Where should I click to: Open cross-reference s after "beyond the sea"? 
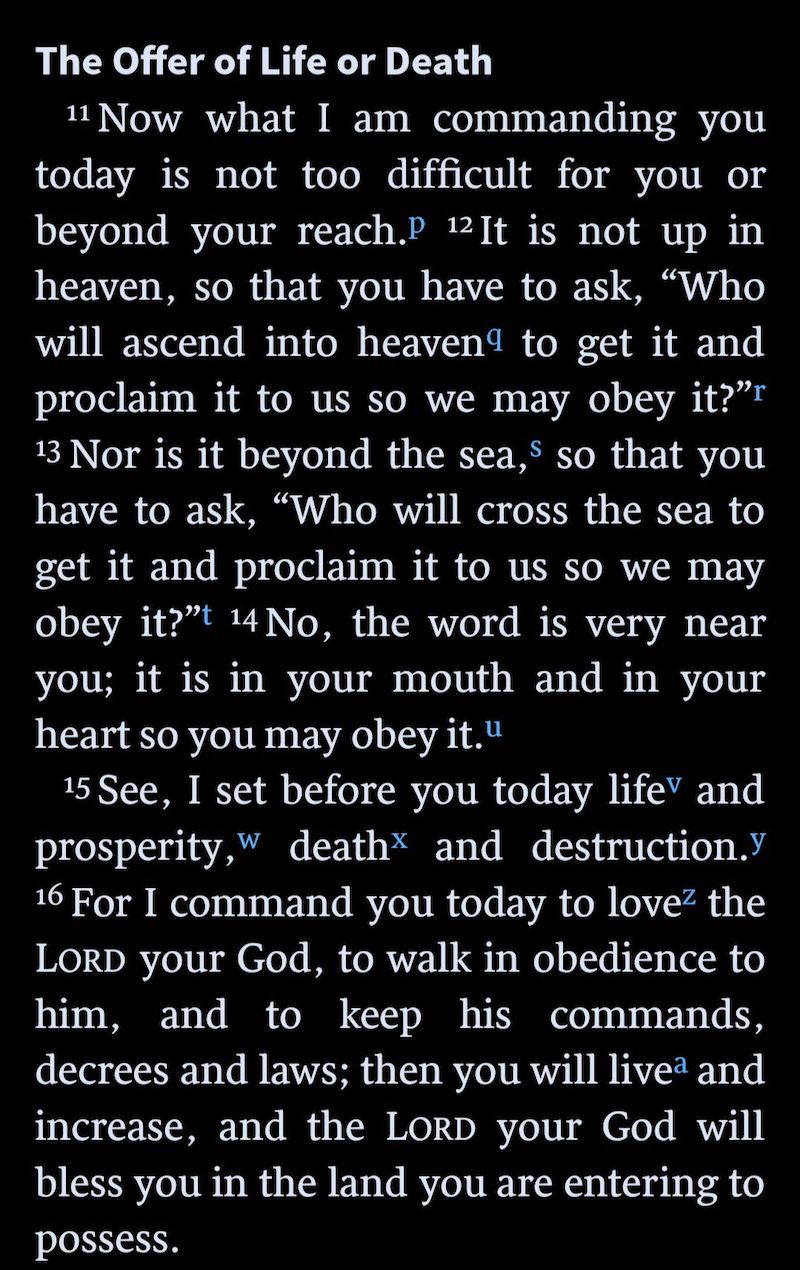click(x=536, y=449)
